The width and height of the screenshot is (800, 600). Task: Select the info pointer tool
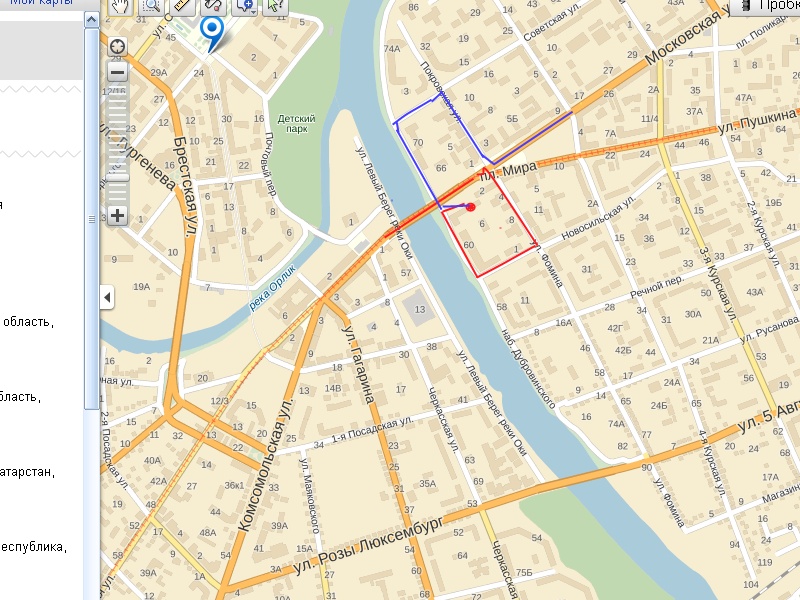tap(275, 6)
